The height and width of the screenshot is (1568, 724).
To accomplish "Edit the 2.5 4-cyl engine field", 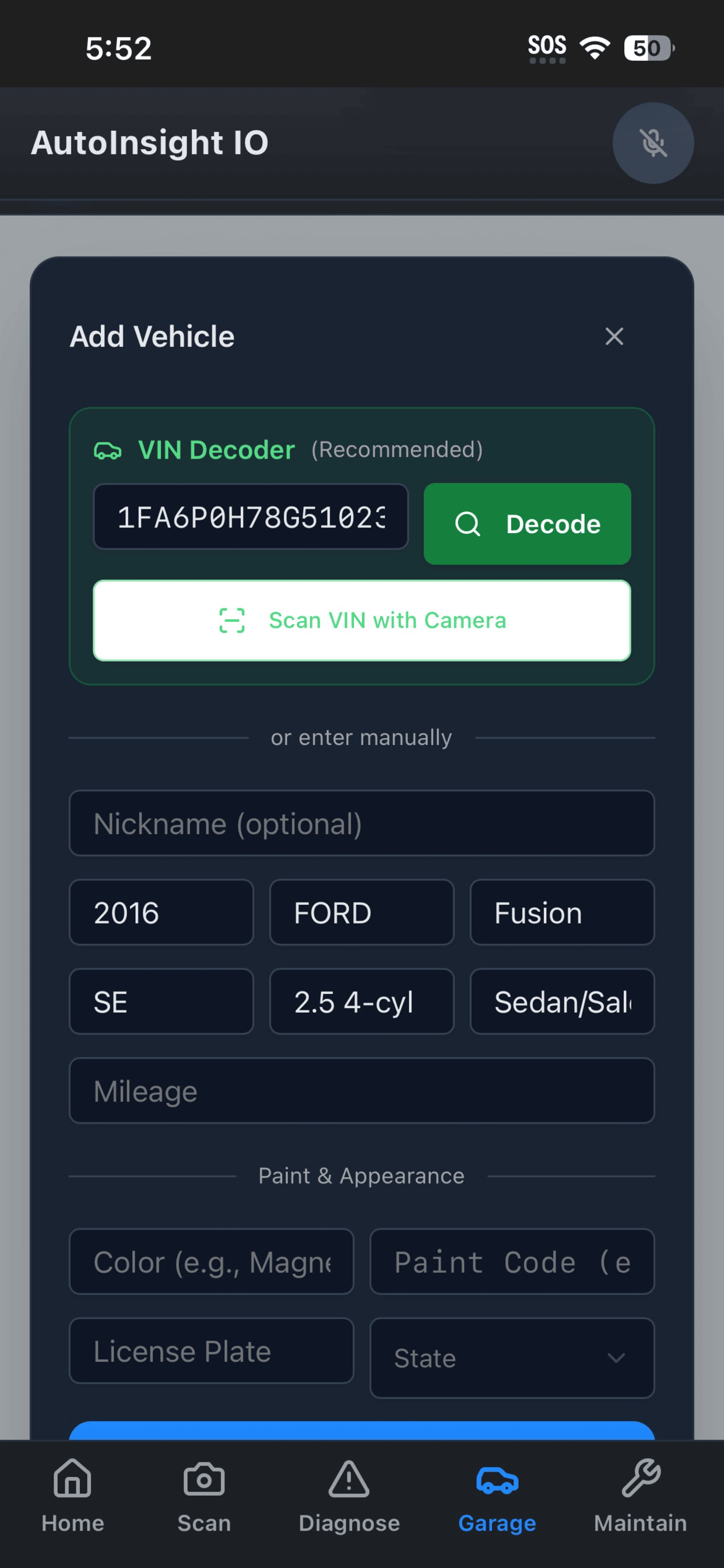I will [362, 1002].
